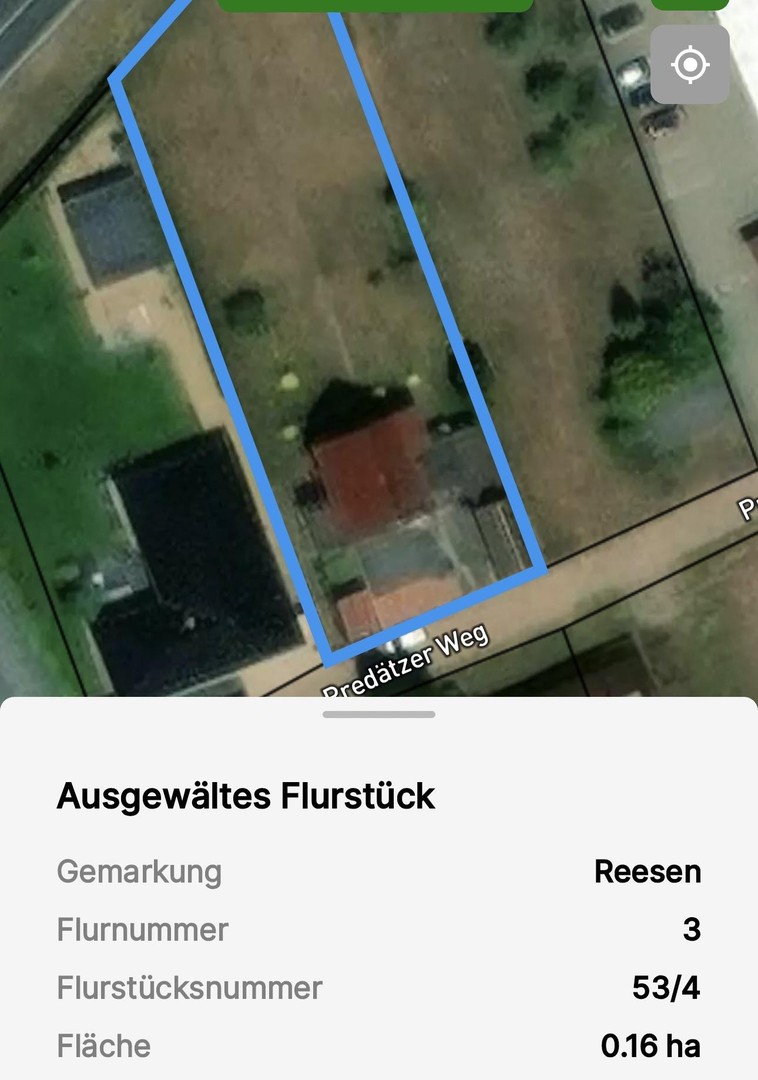The height and width of the screenshot is (1080, 758).
Task: Tap the Predätzer Weg street label
Action: pyautogui.click(x=405, y=655)
